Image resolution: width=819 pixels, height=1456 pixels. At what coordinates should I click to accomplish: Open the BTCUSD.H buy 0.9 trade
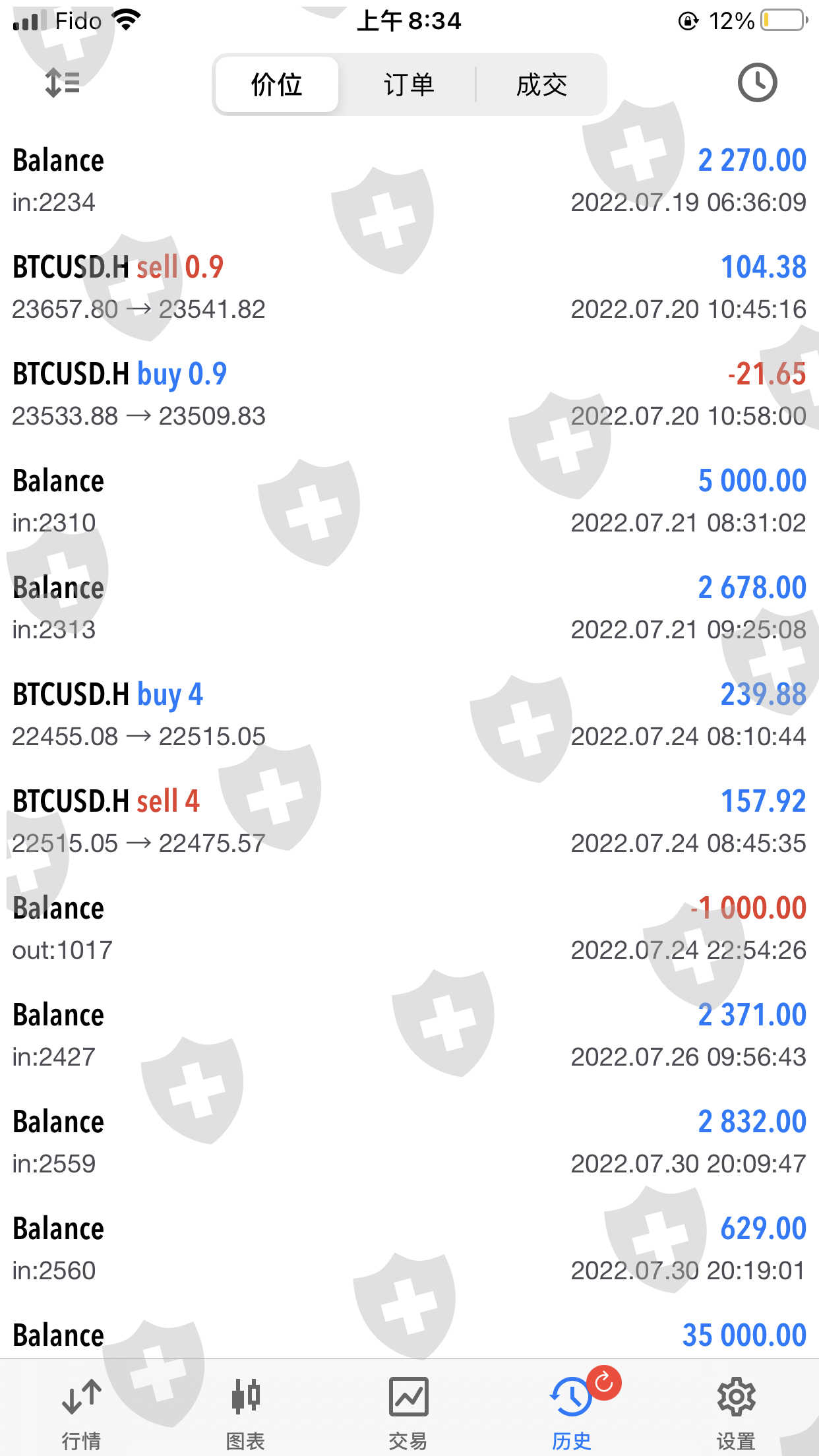[x=409, y=394]
